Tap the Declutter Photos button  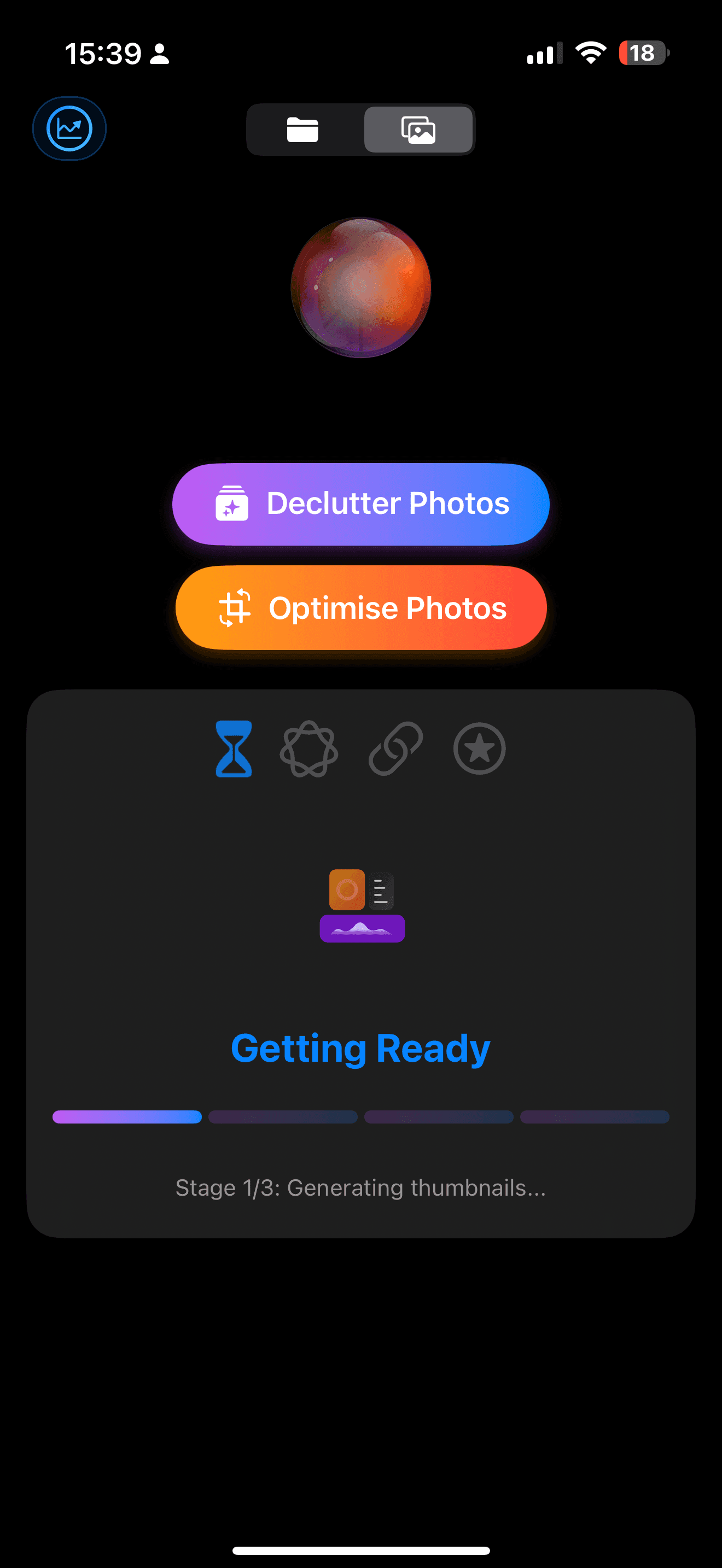point(361,504)
